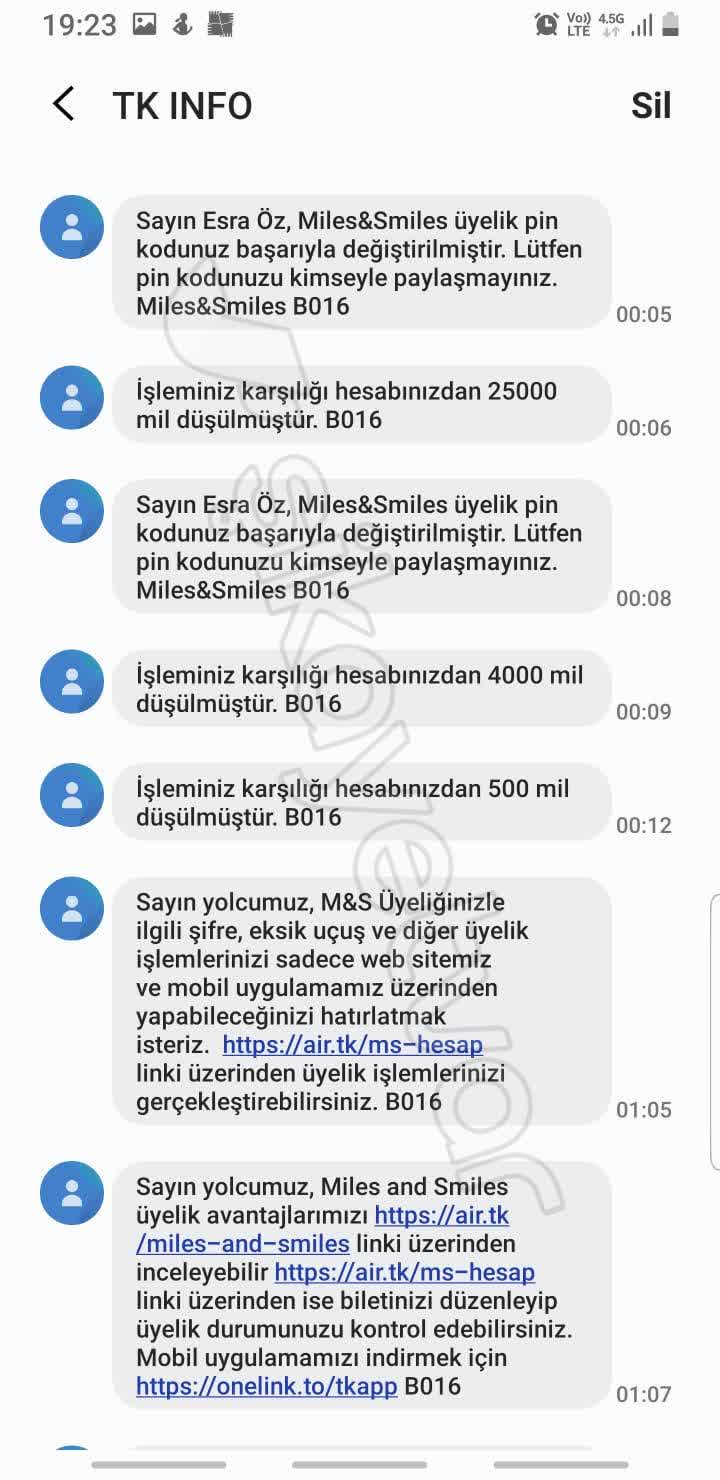Tap avatar beside the 4000 mil message

coord(71,681)
